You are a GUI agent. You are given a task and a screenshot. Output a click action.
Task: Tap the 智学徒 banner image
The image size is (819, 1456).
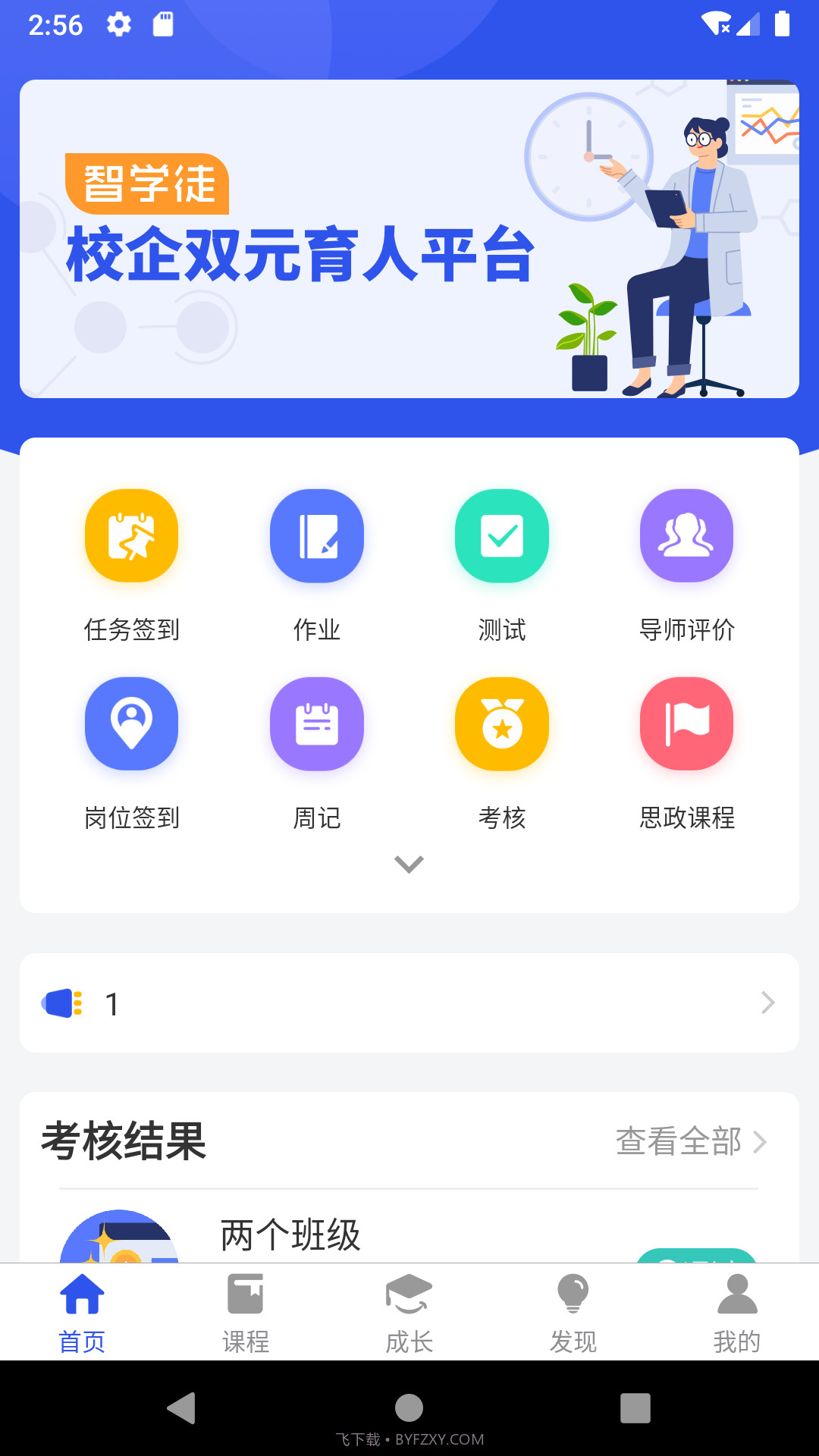(x=409, y=239)
